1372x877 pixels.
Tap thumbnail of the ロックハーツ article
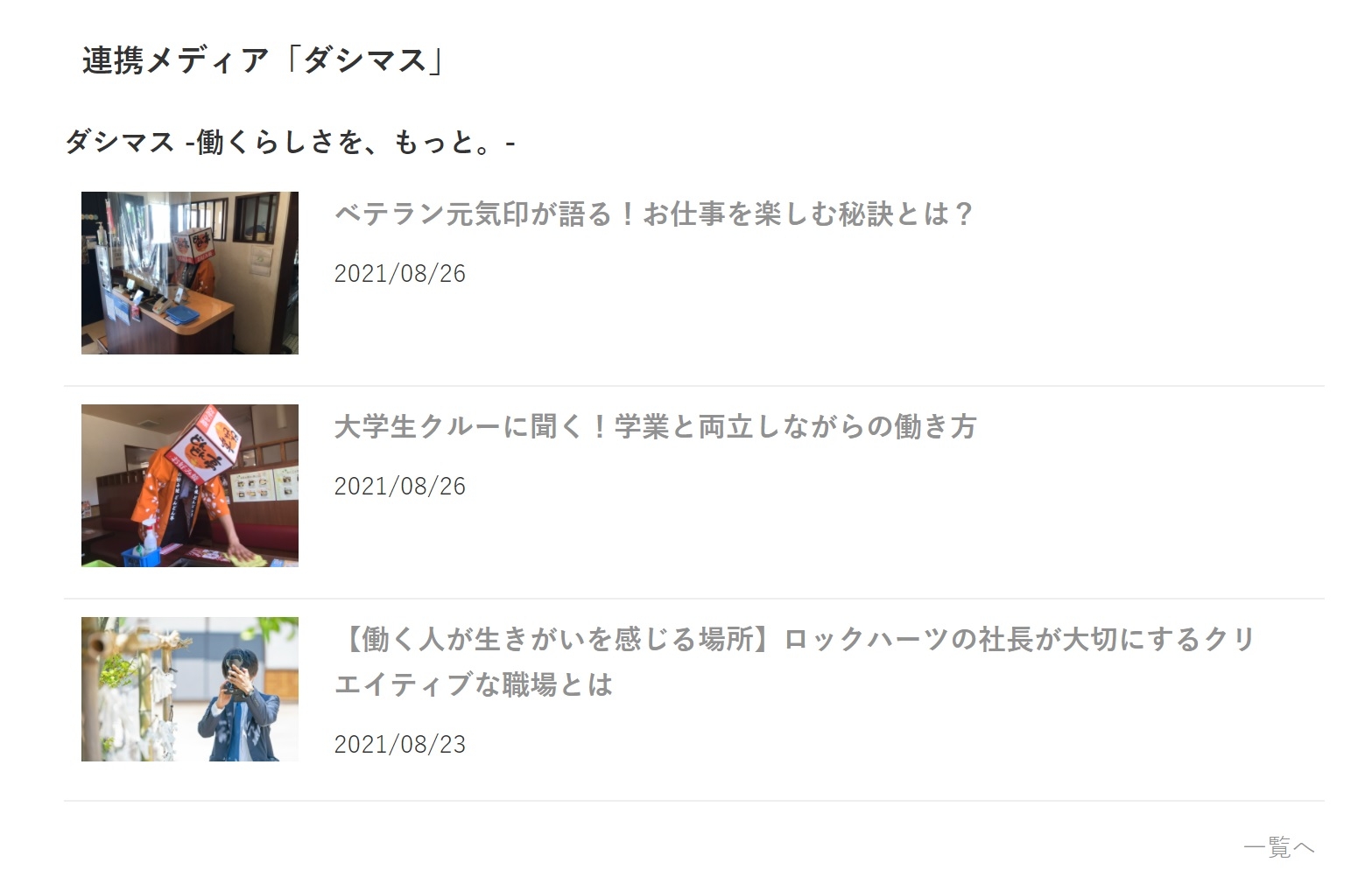point(190,690)
